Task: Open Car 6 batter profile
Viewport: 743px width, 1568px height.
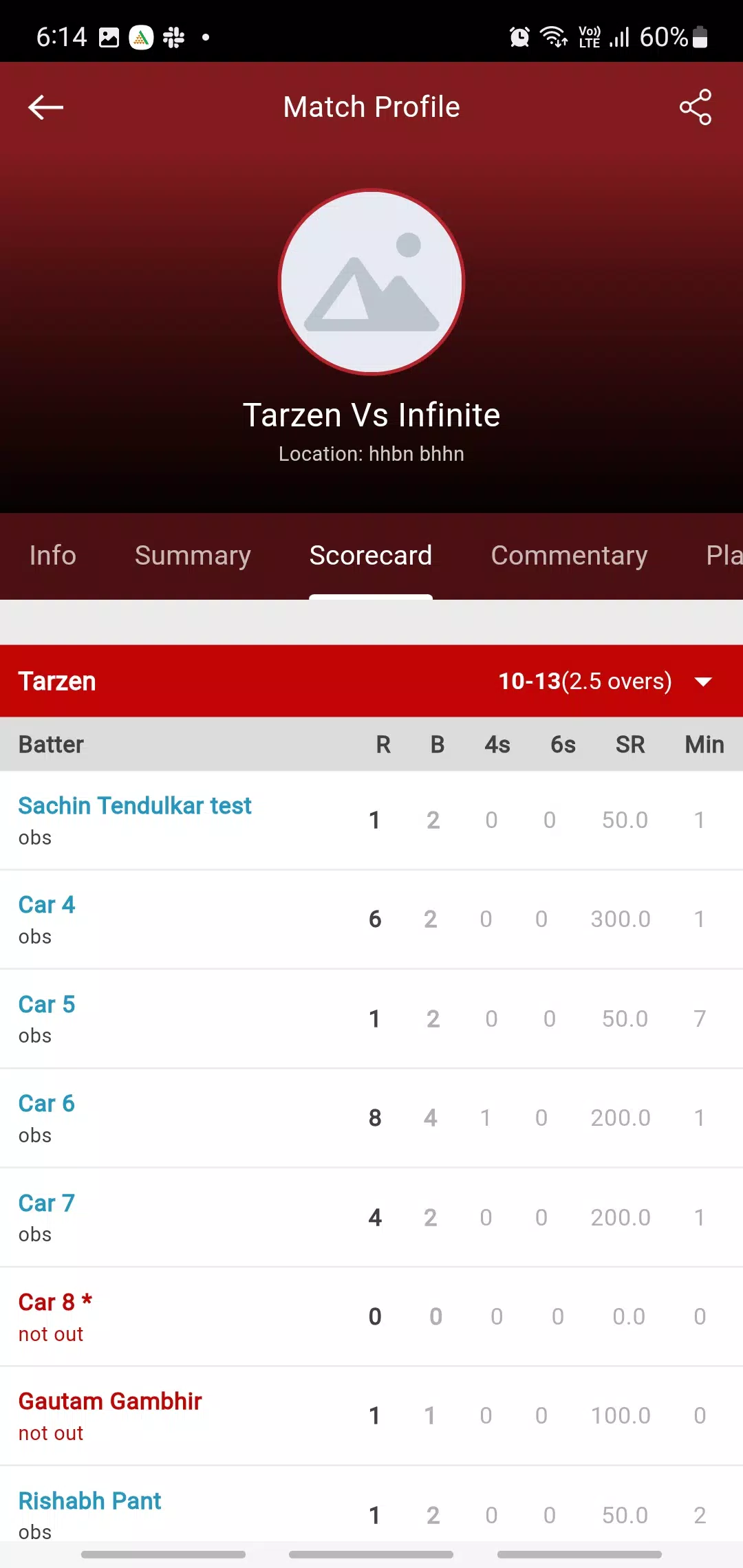Action: pos(47,1104)
